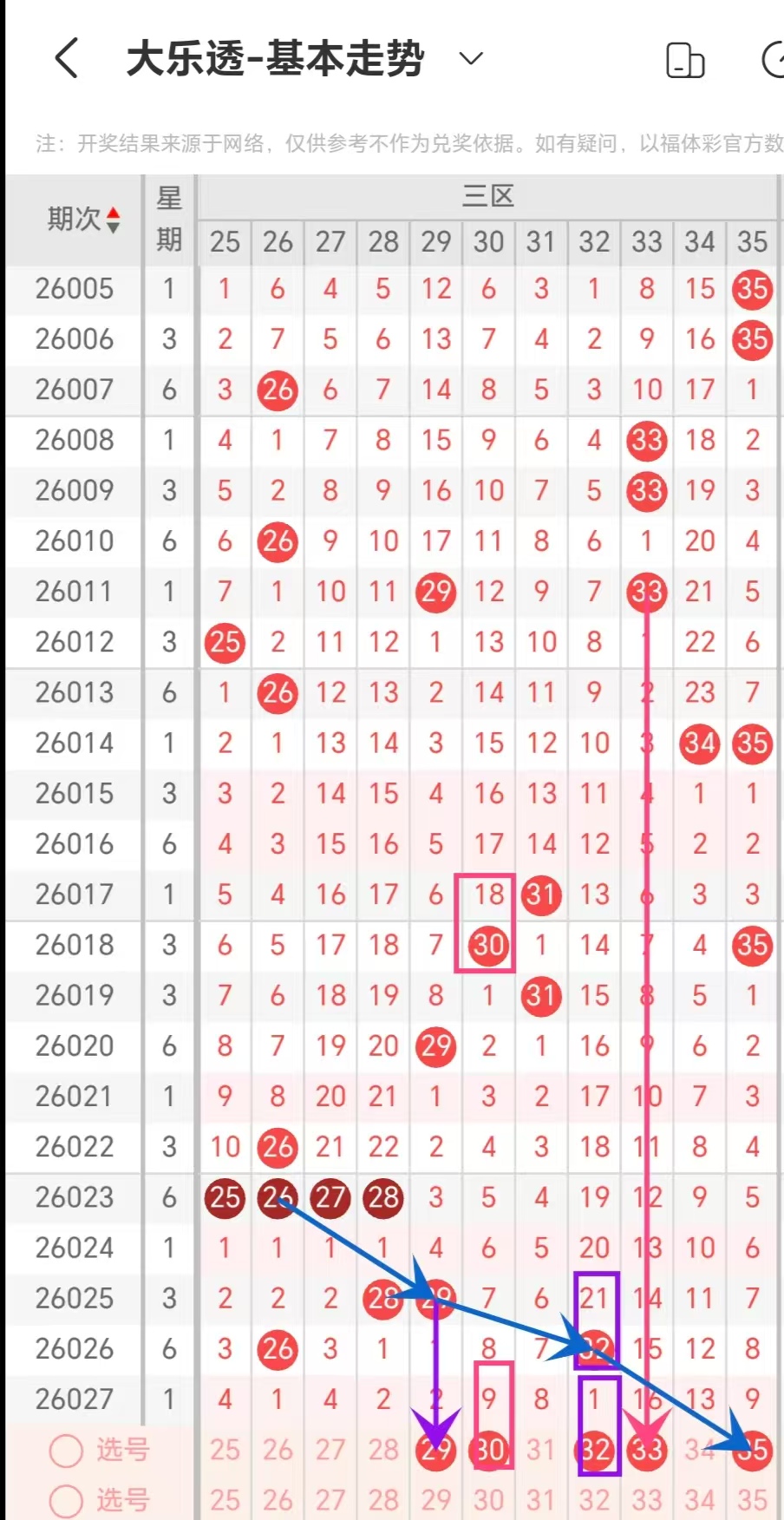This screenshot has width=784, height=1520.
Task: Select the upper 选号 row radio circle
Action: point(66,1450)
